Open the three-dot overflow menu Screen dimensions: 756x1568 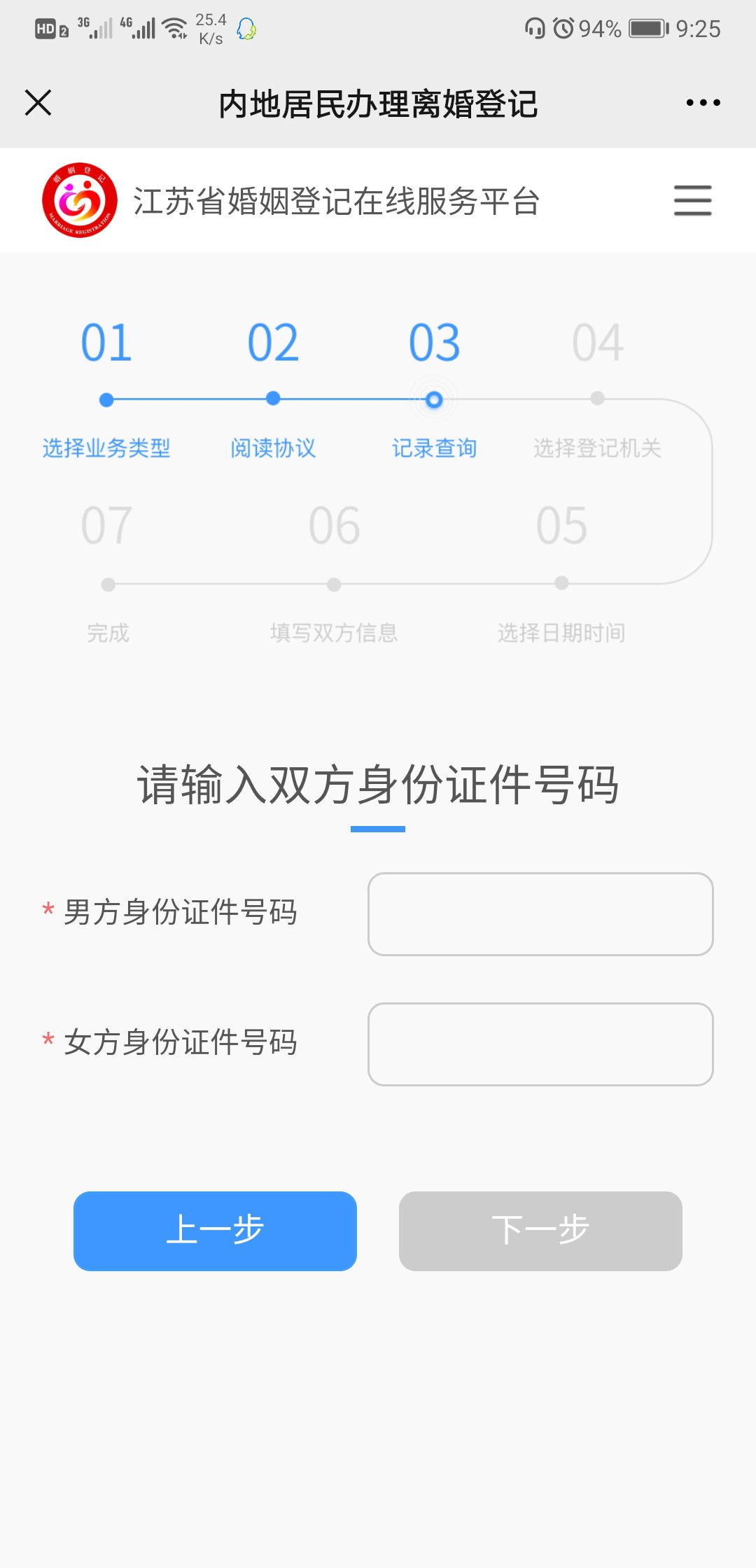[x=703, y=103]
